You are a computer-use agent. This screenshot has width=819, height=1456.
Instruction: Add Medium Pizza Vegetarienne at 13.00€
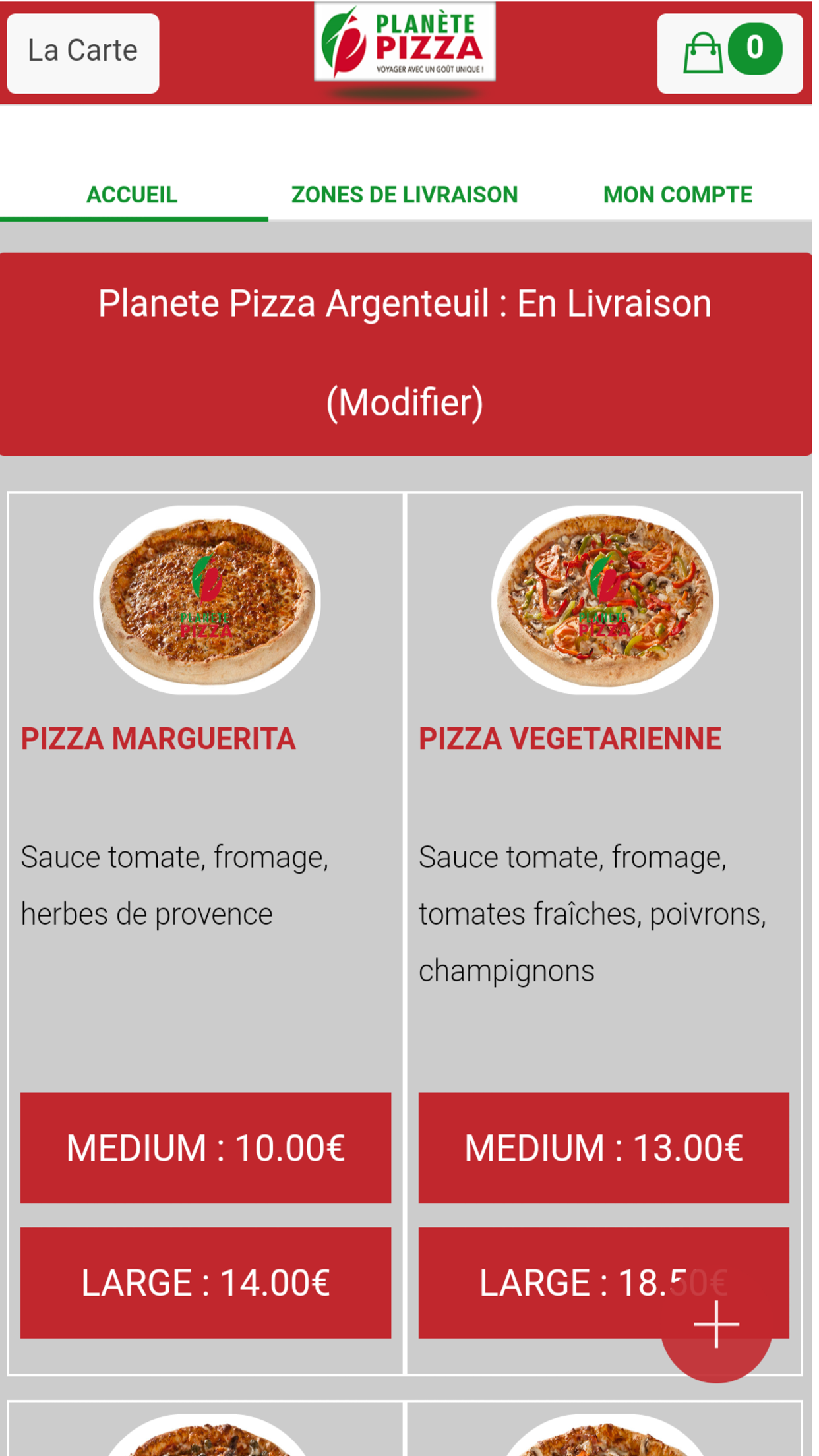[603, 1147]
